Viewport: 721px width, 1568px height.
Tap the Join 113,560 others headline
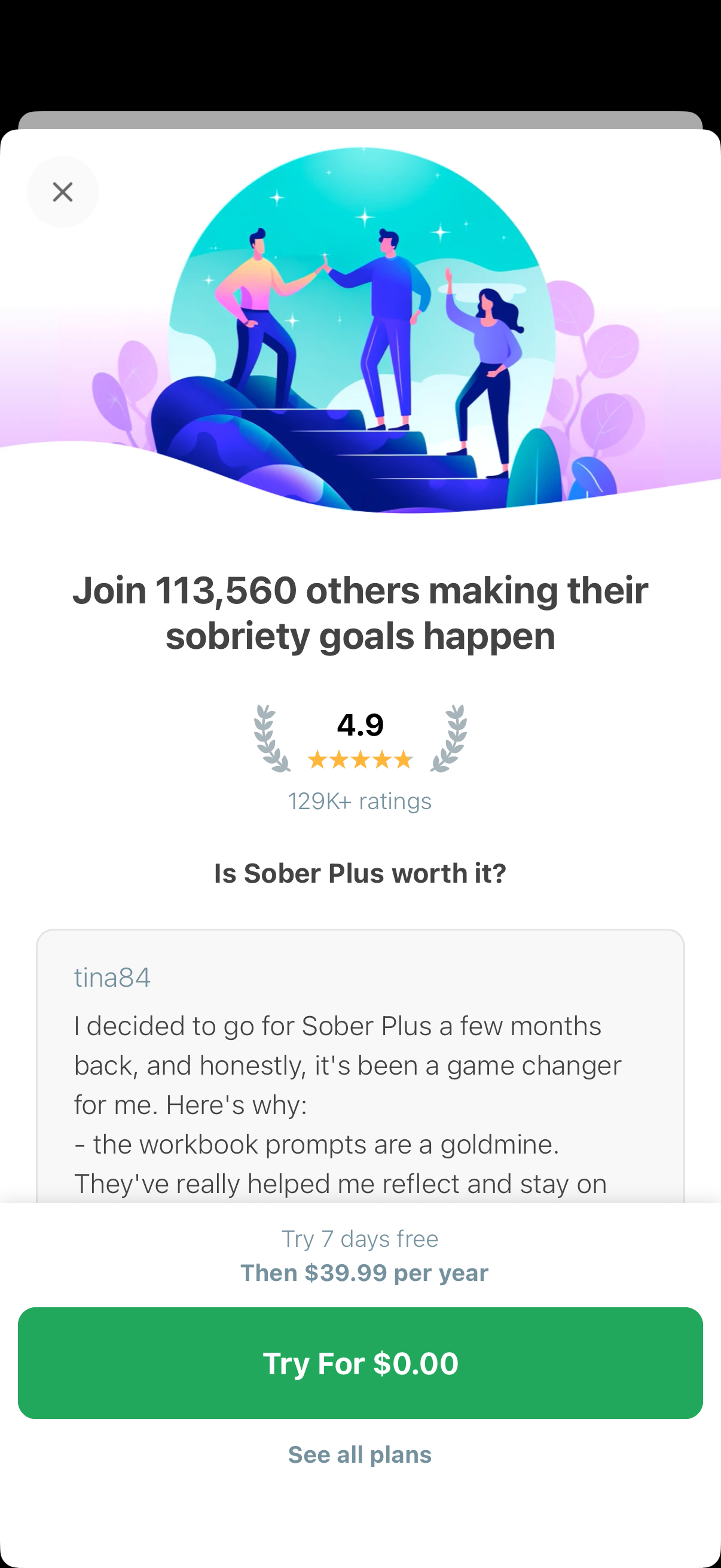[360, 612]
